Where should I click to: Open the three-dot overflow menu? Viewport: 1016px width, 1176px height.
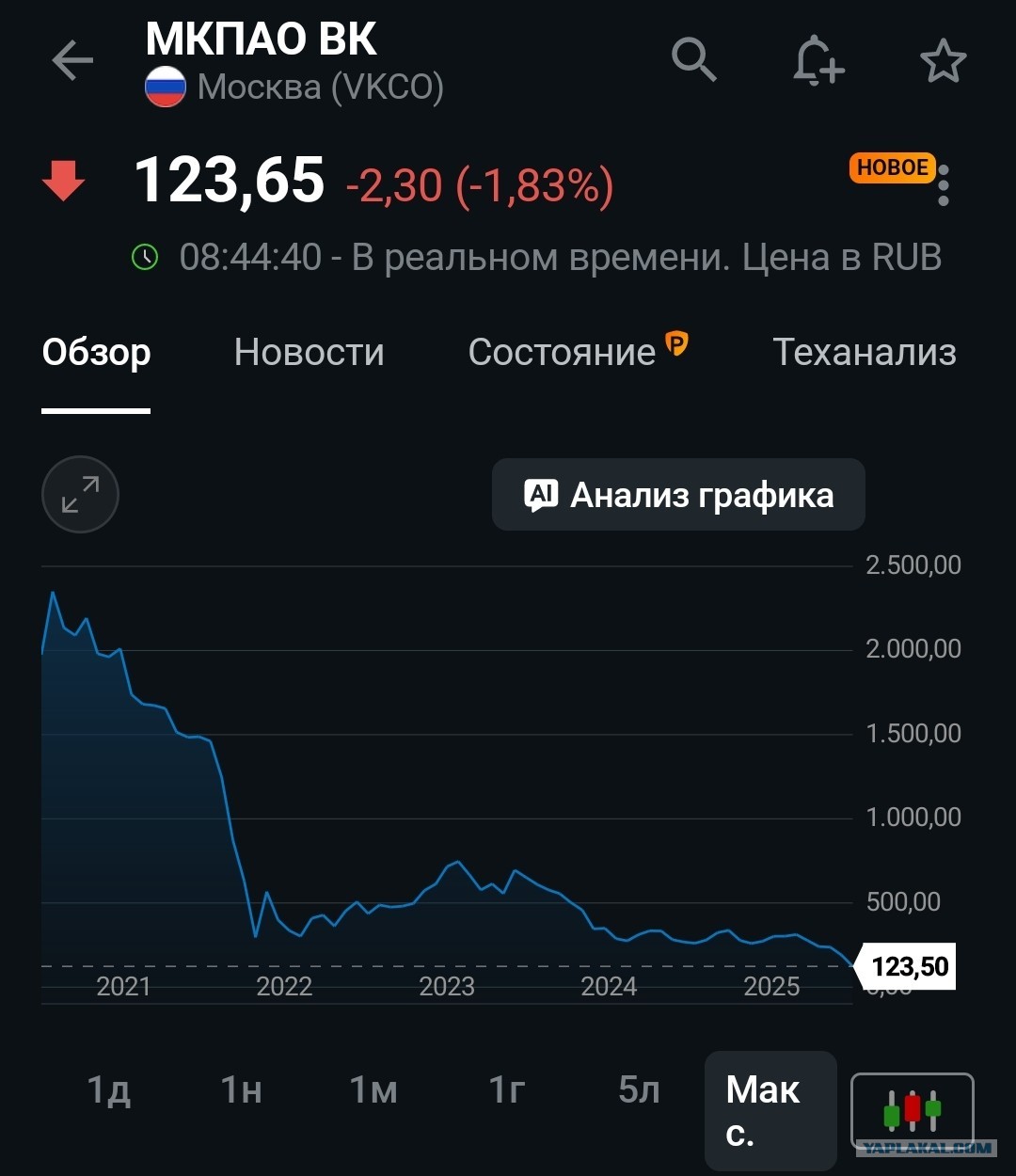pyautogui.click(x=944, y=185)
